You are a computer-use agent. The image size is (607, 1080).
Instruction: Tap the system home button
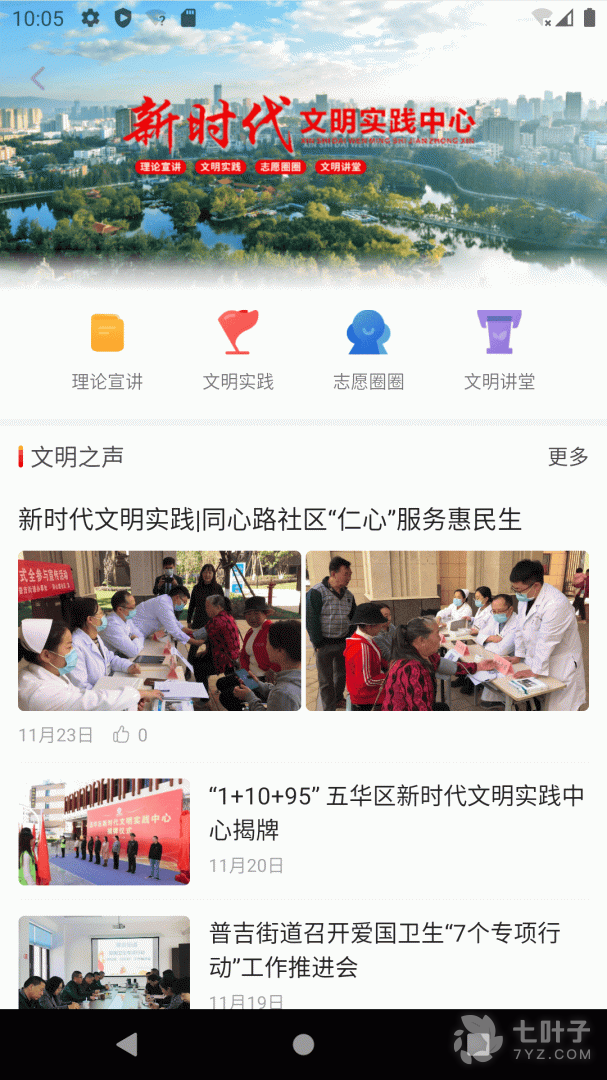coord(303,1045)
